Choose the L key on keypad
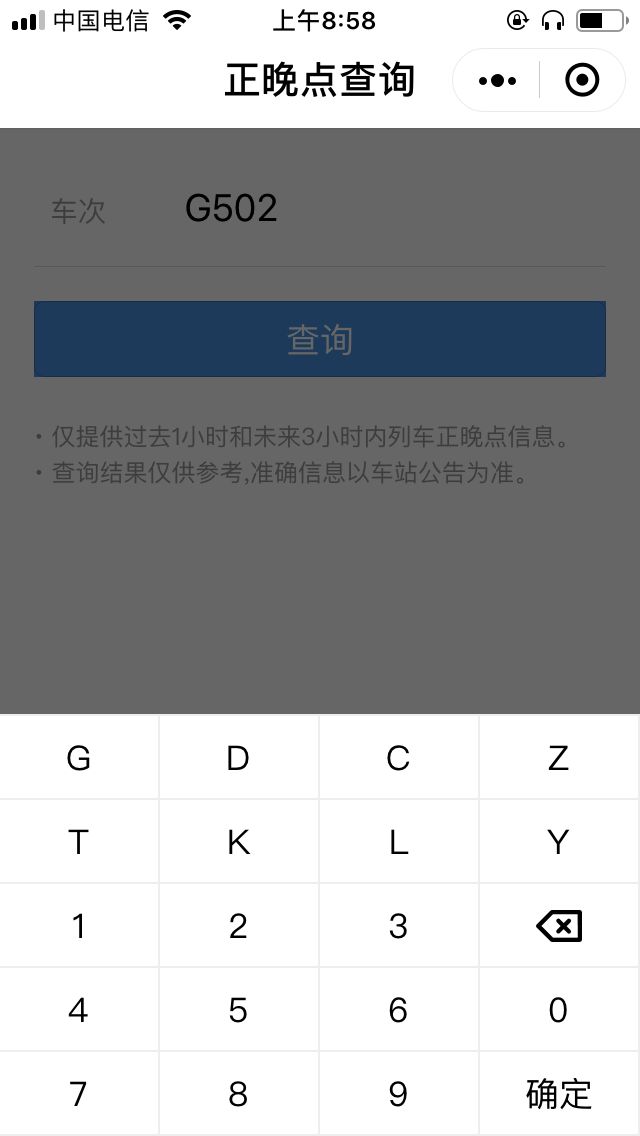The height and width of the screenshot is (1136, 640). click(x=398, y=842)
